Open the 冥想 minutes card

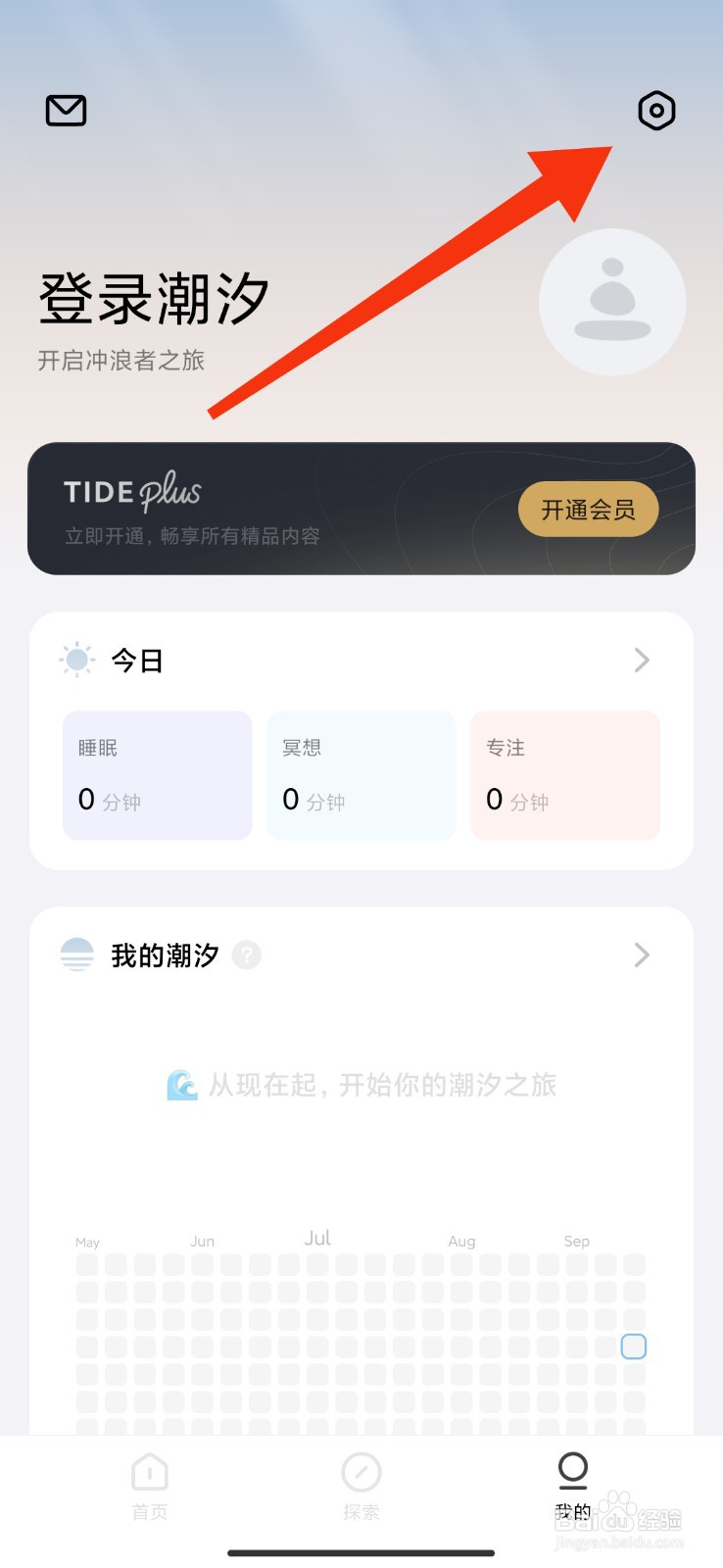coord(361,775)
